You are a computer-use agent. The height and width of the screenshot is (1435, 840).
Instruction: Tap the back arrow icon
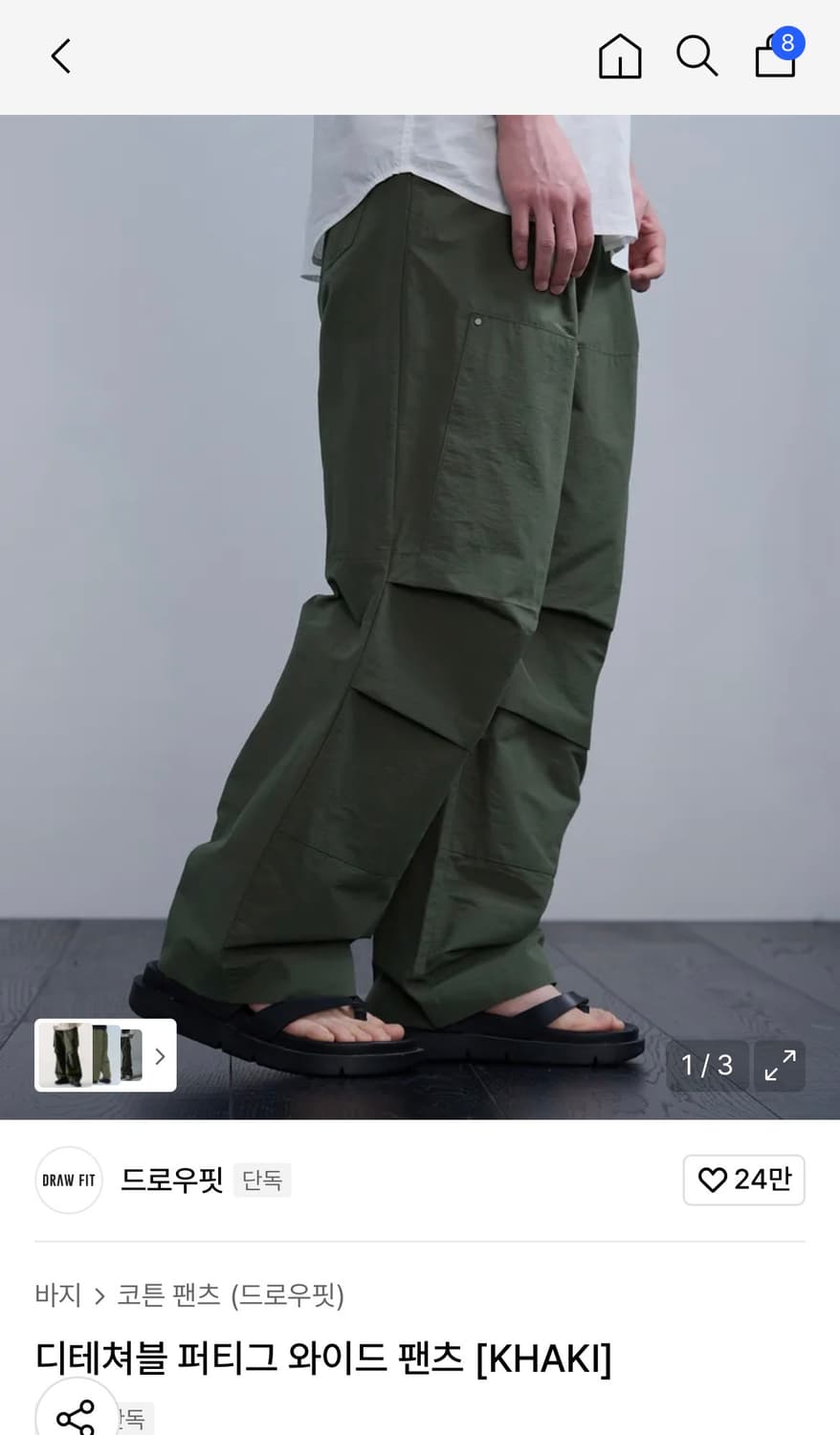pos(60,55)
